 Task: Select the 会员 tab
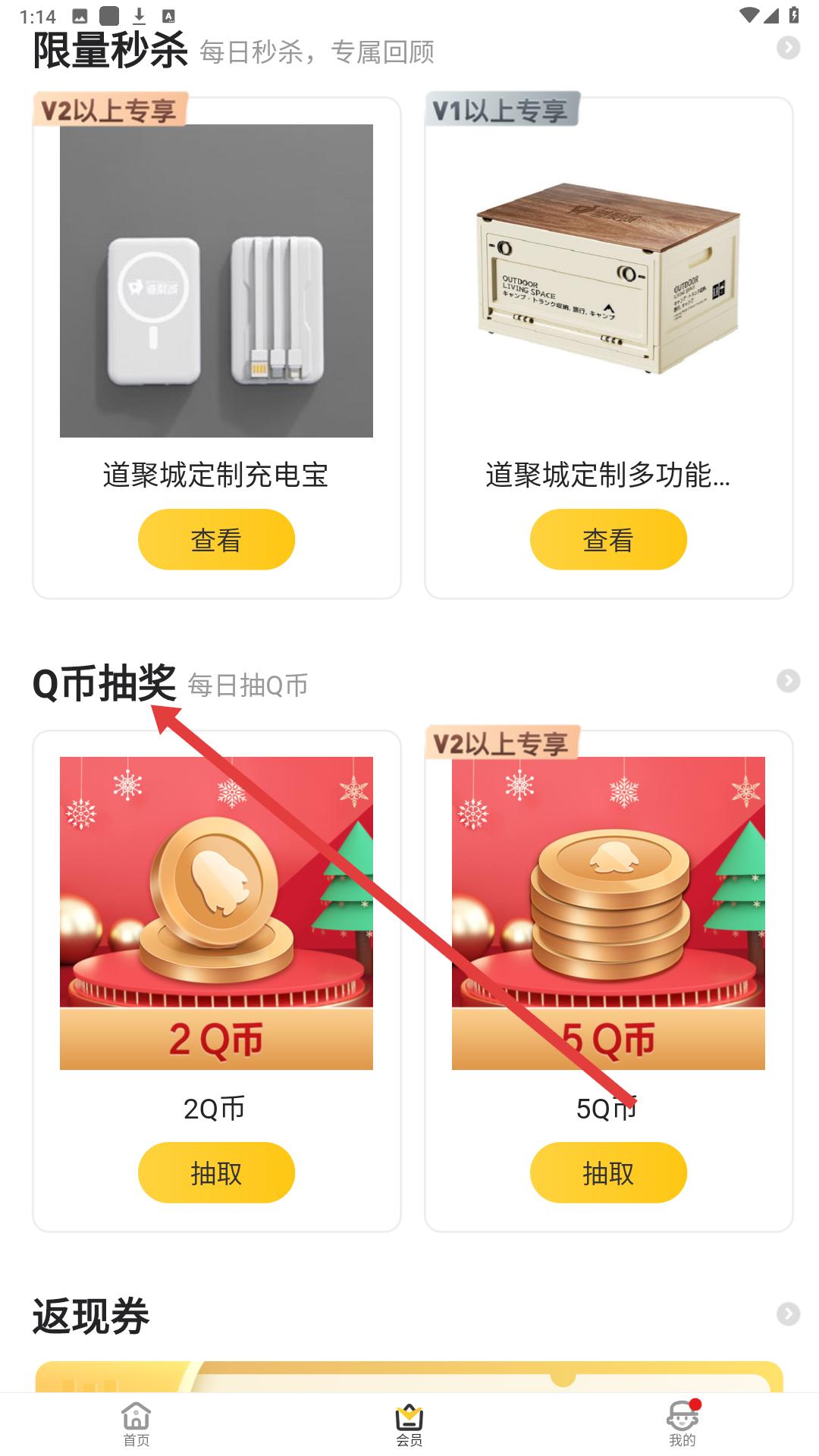coord(409,1424)
